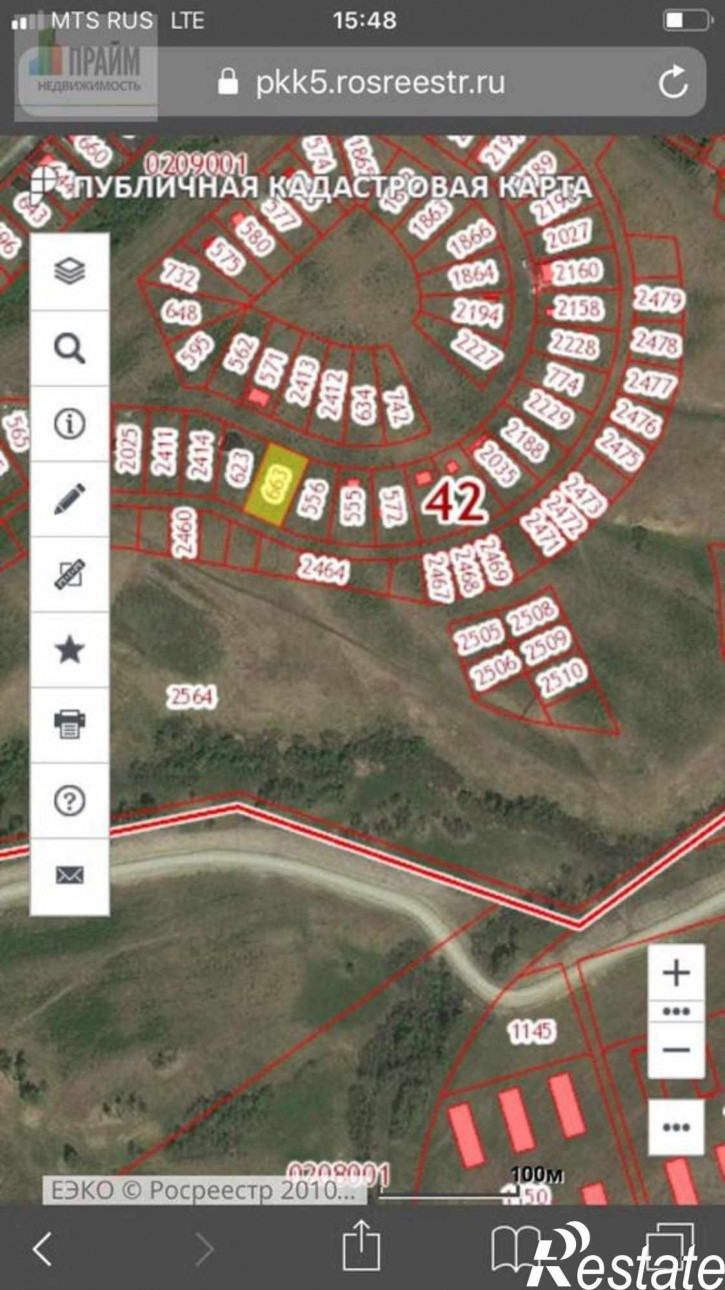Open the feedback envelope tool
The image size is (725, 1290).
tap(69, 875)
